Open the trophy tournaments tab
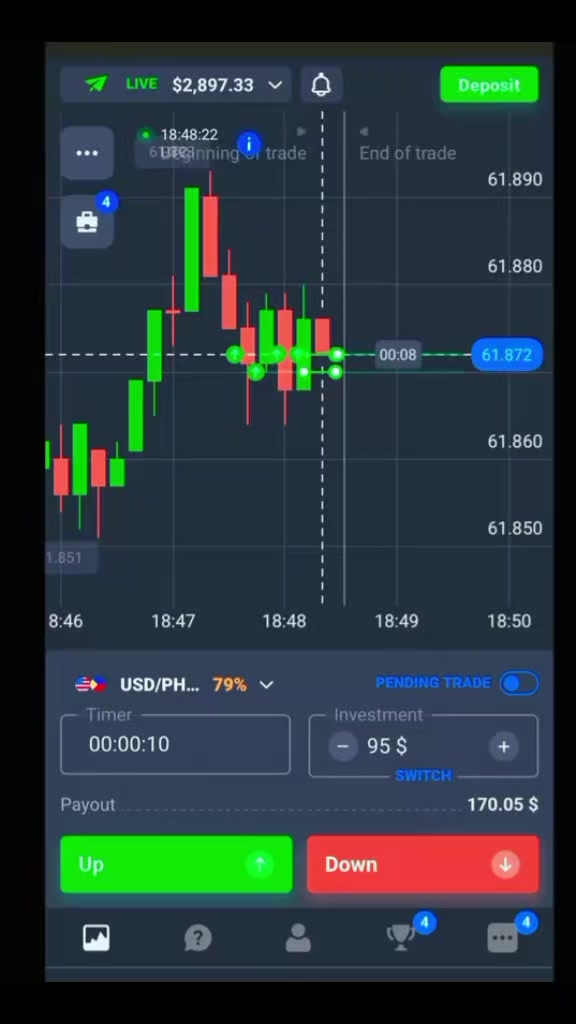The width and height of the screenshot is (576, 1024). tap(400, 938)
